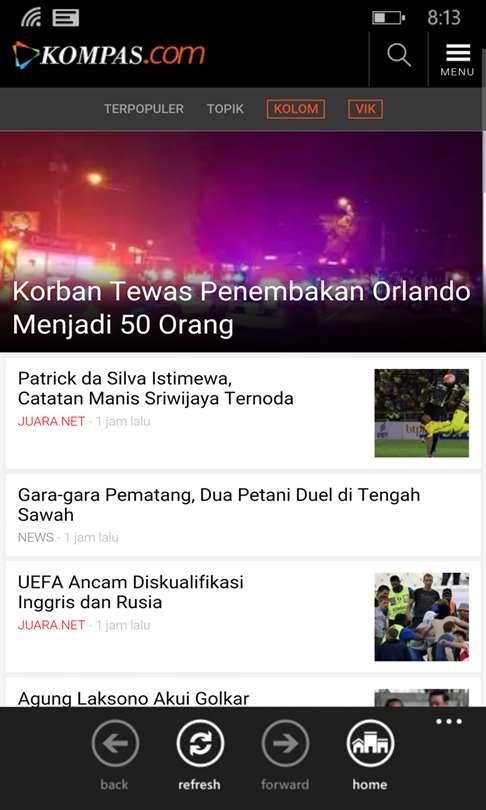
Task: Tap the forward arrow button
Action: click(x=285, y=755)
